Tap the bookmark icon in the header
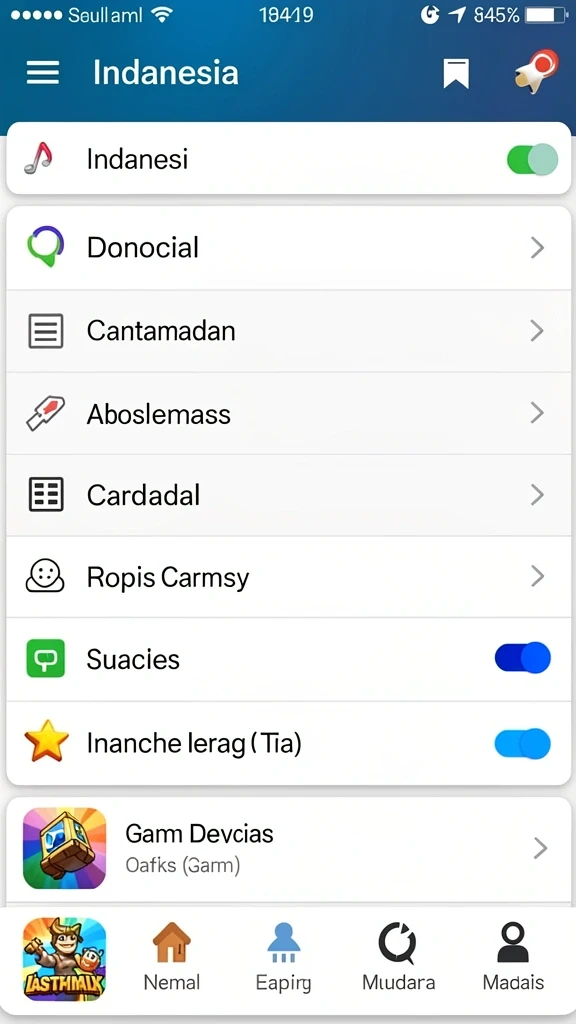 pos(456,73)
